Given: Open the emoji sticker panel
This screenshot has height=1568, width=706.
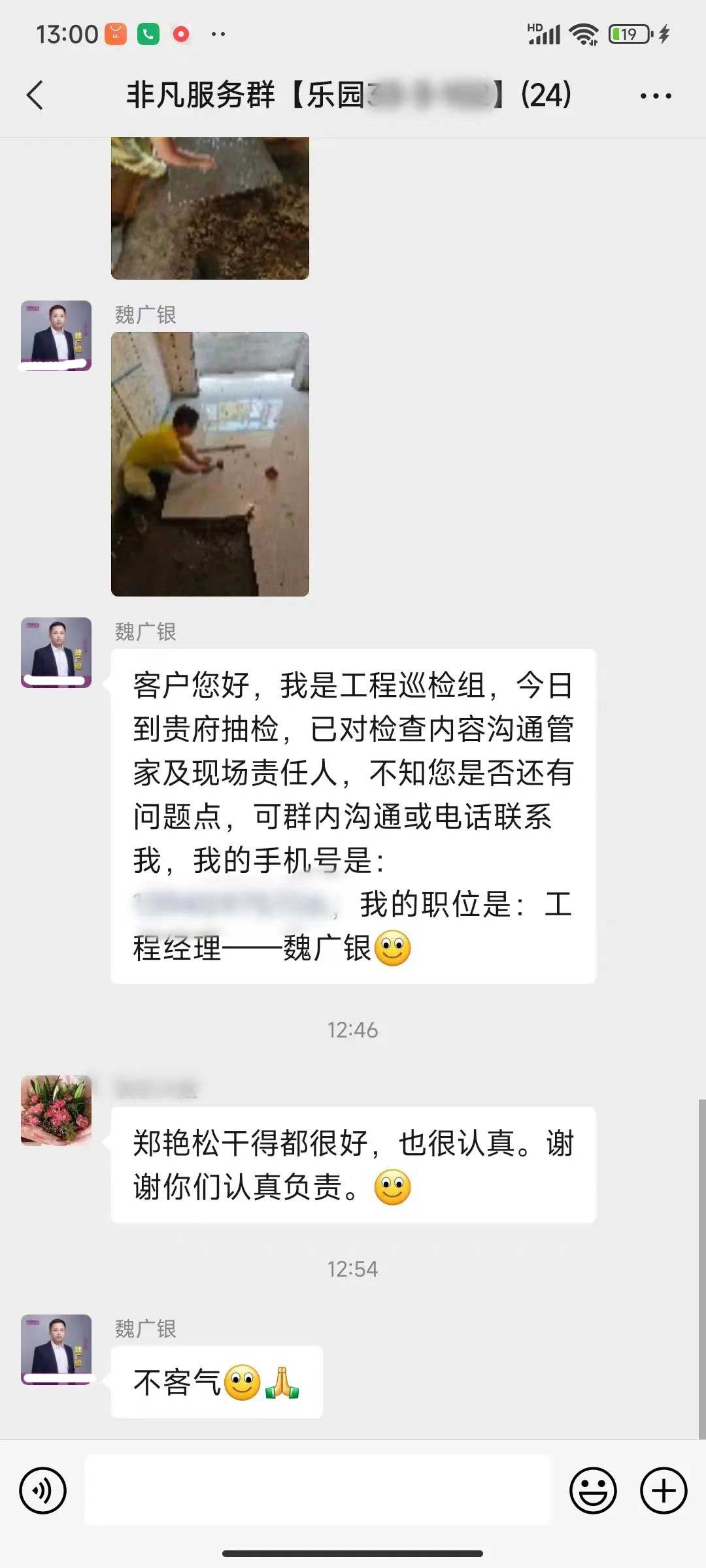Looking at the screenshot, I should (x=593, y=1491).
